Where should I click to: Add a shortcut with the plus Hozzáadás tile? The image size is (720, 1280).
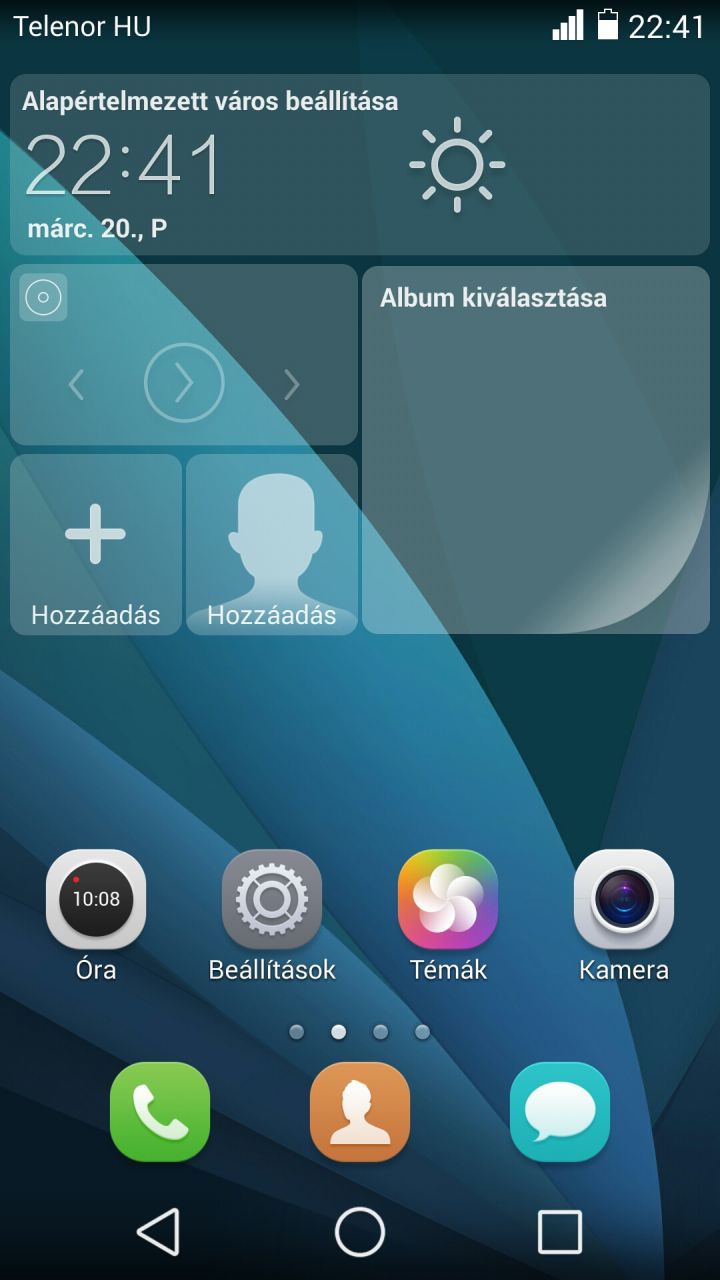click(x=96, y=545)
